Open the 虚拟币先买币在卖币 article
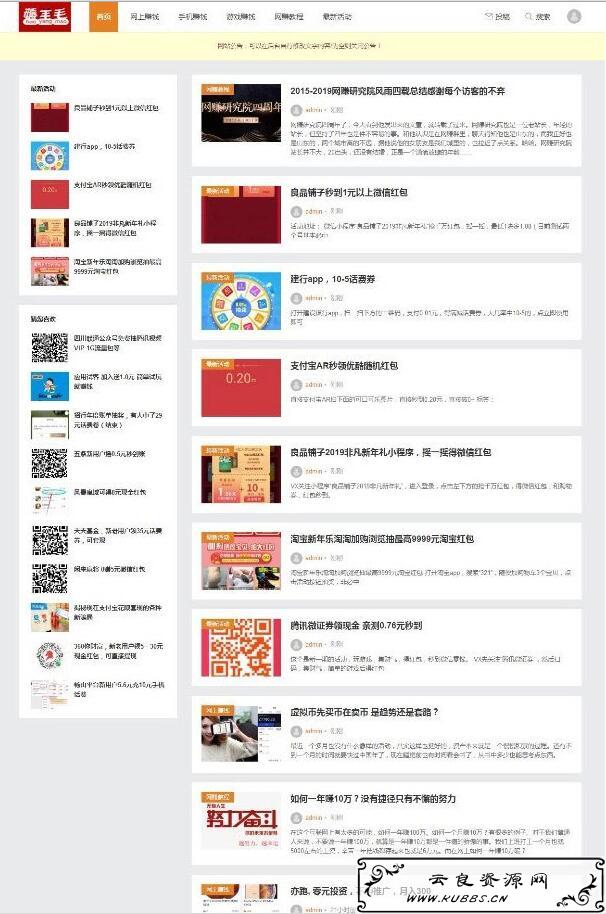Image resolution: width=606 pixels, height=914 pixels. tap(364, 712)
